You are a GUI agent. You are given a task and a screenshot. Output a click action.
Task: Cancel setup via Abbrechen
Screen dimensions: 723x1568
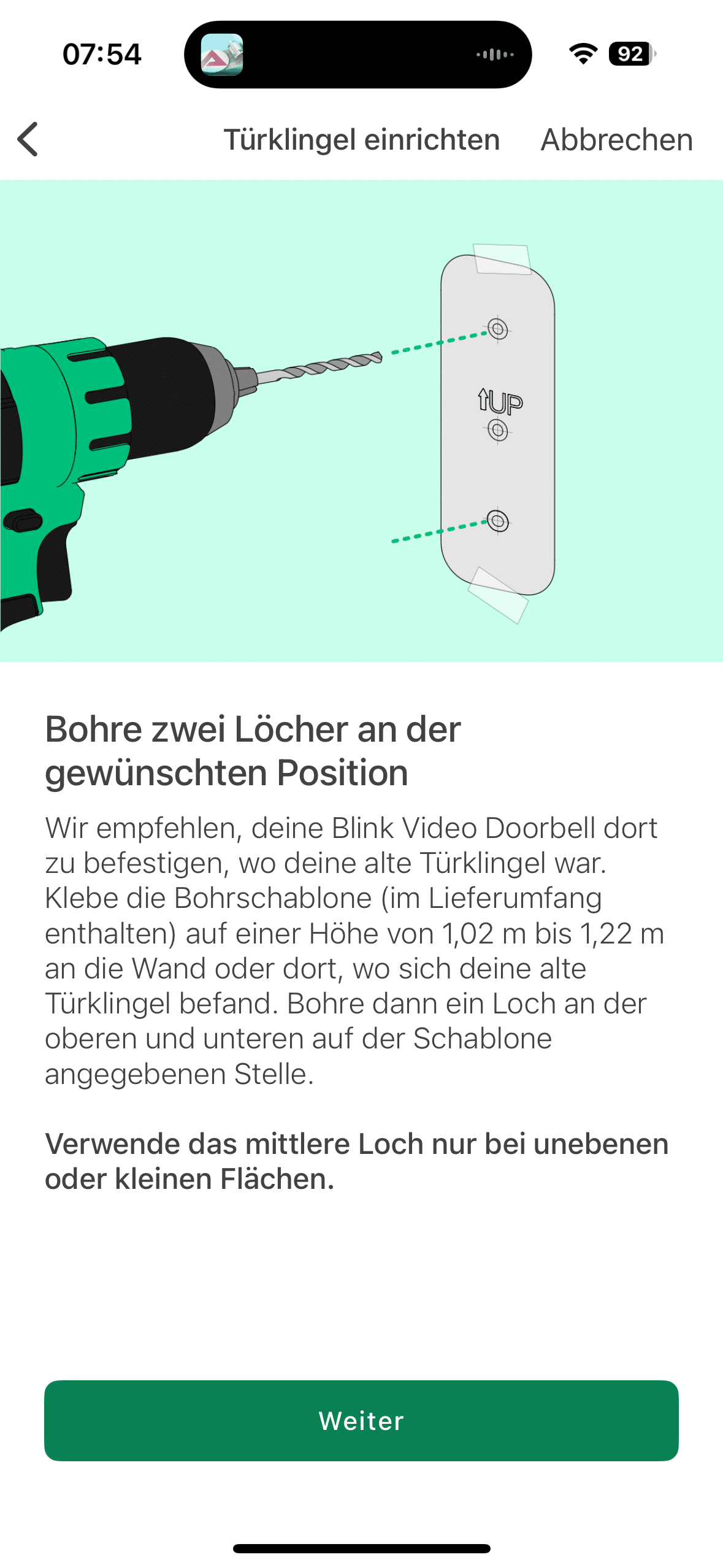(616, 140)
